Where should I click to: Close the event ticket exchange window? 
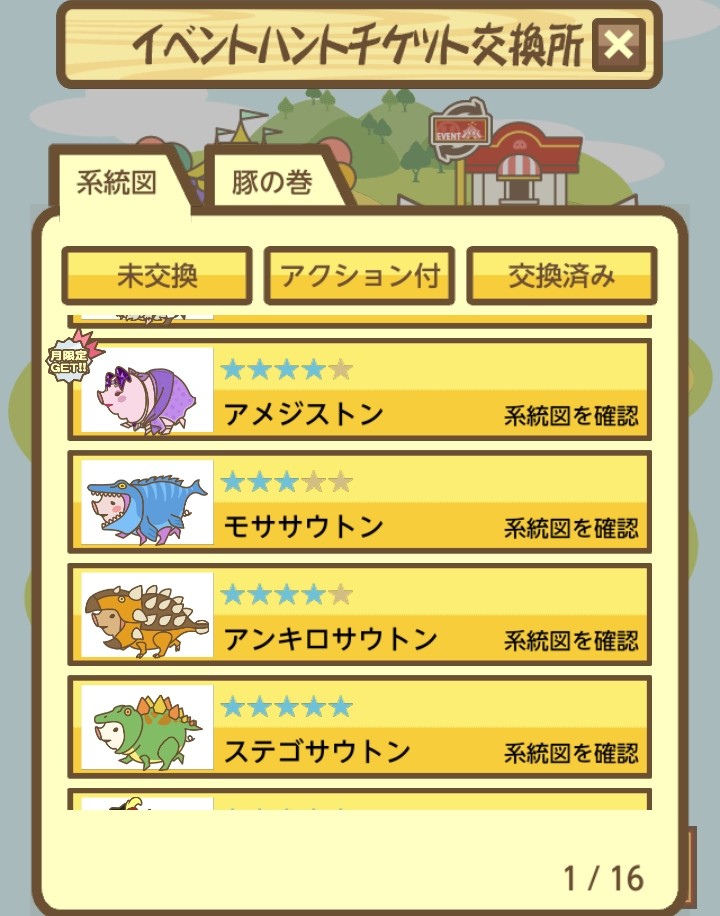point(619,45)
